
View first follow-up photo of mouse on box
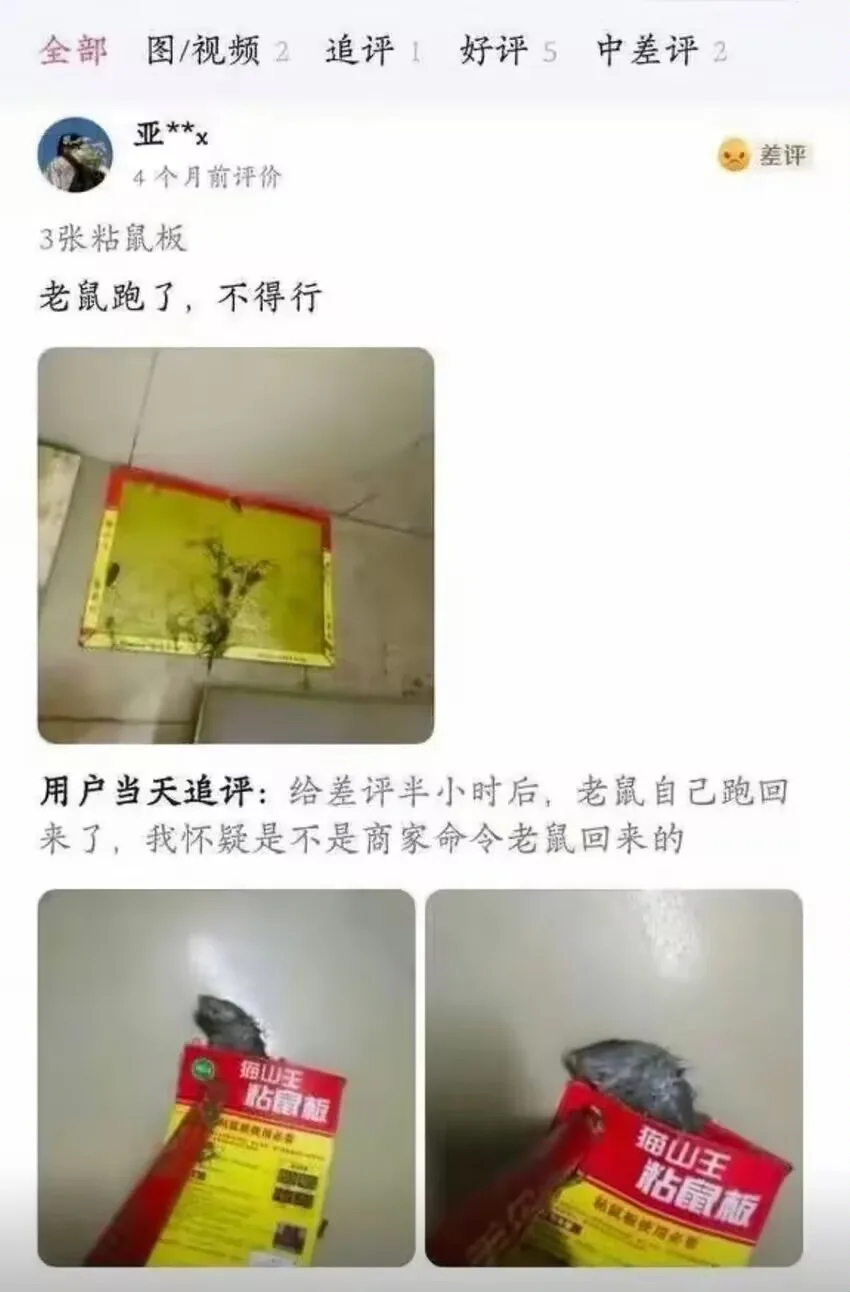pos(226,1078)
